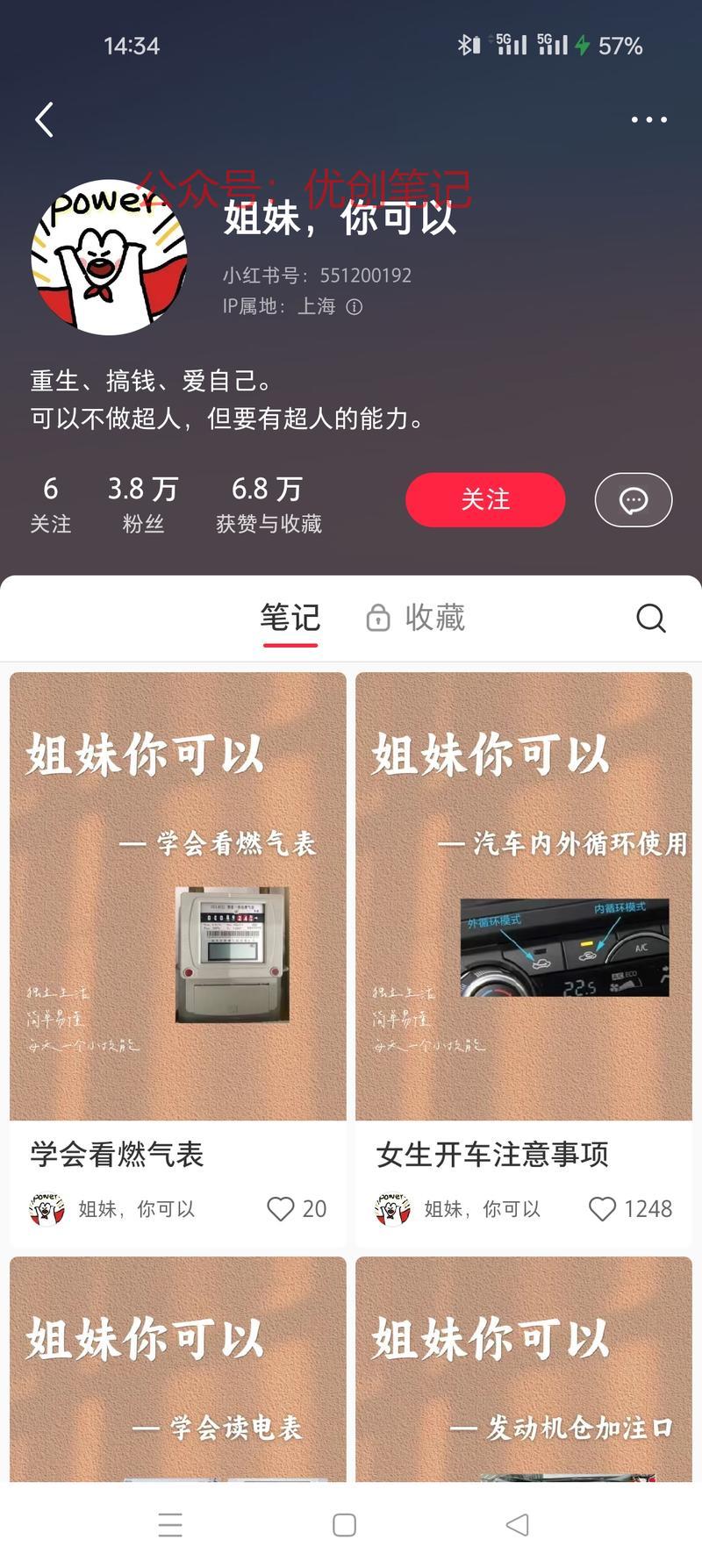Switch to the 收藏 tab
The height and width of the screenshot is (1568, 702).
pyautogui.click(x=416, y=618)
